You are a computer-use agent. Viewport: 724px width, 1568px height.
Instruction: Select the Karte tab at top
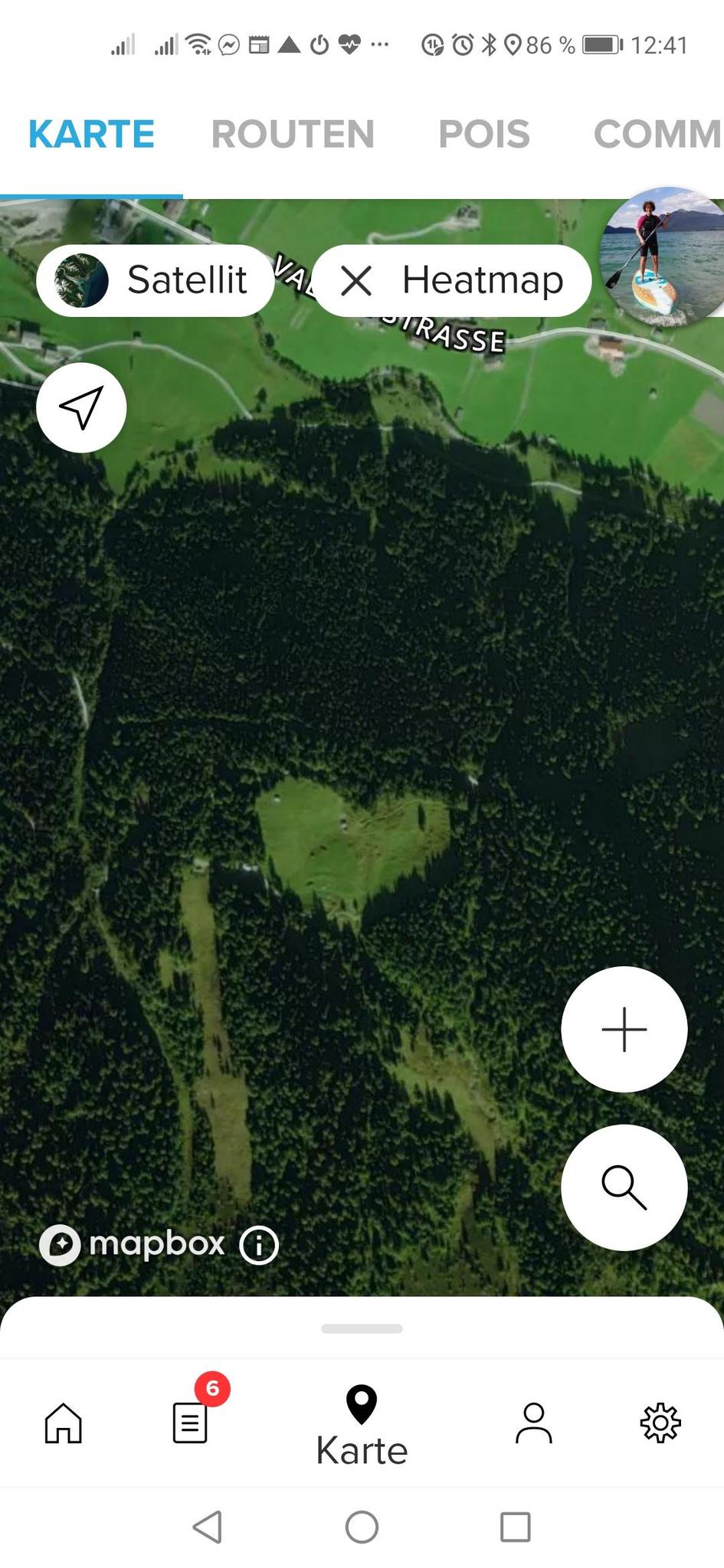coord(91,134)
